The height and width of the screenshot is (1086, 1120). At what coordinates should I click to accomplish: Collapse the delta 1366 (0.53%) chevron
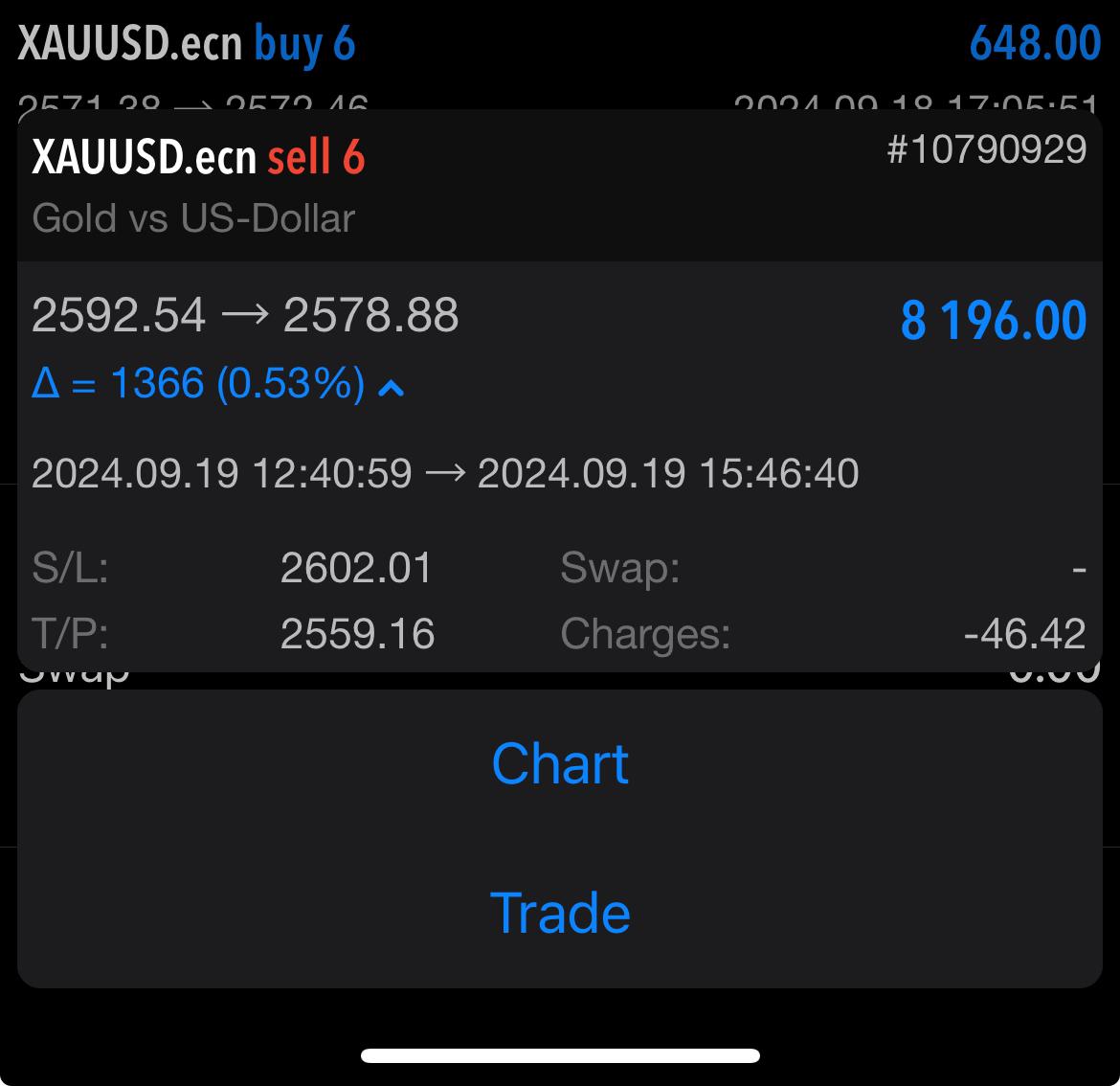coord(391,387)
